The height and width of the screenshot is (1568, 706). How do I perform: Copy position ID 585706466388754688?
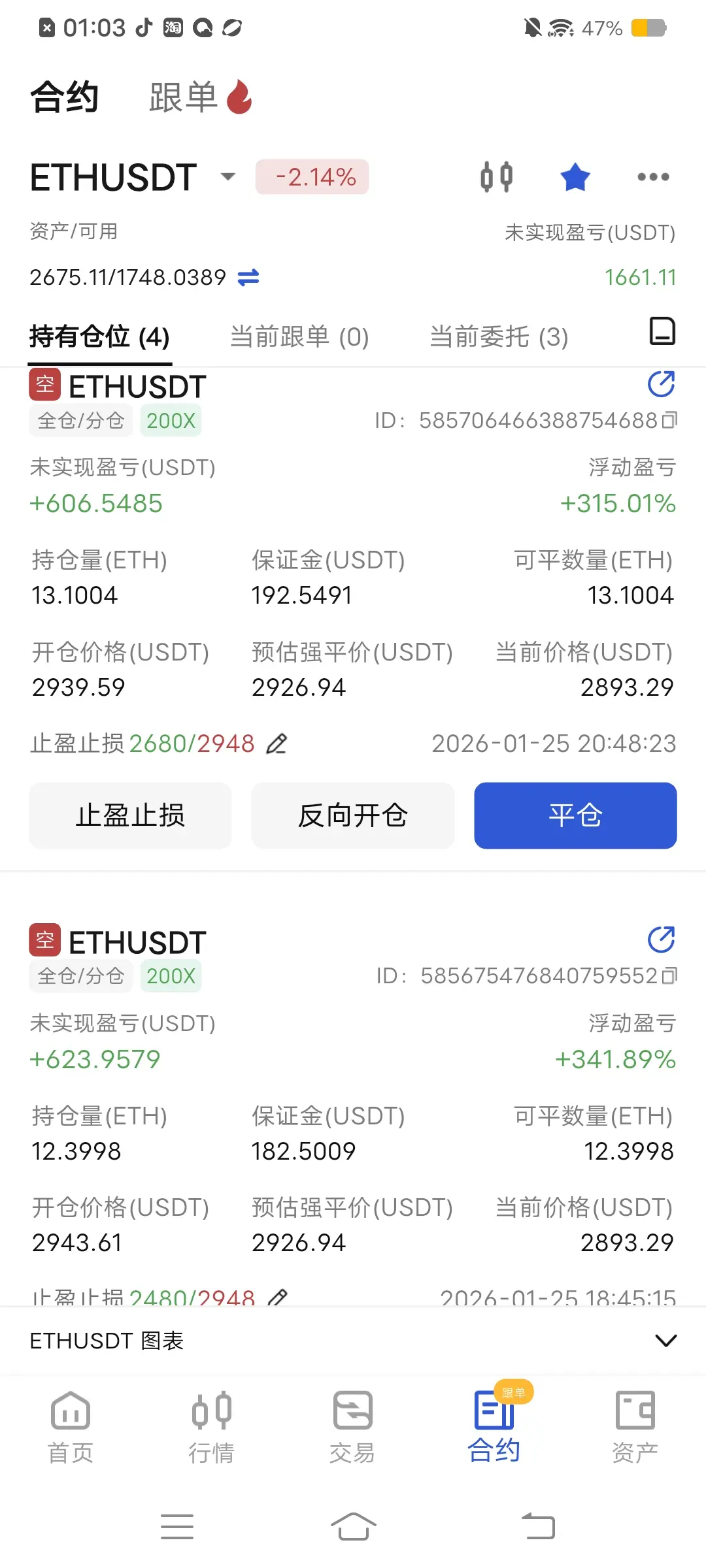pos(669,420)
